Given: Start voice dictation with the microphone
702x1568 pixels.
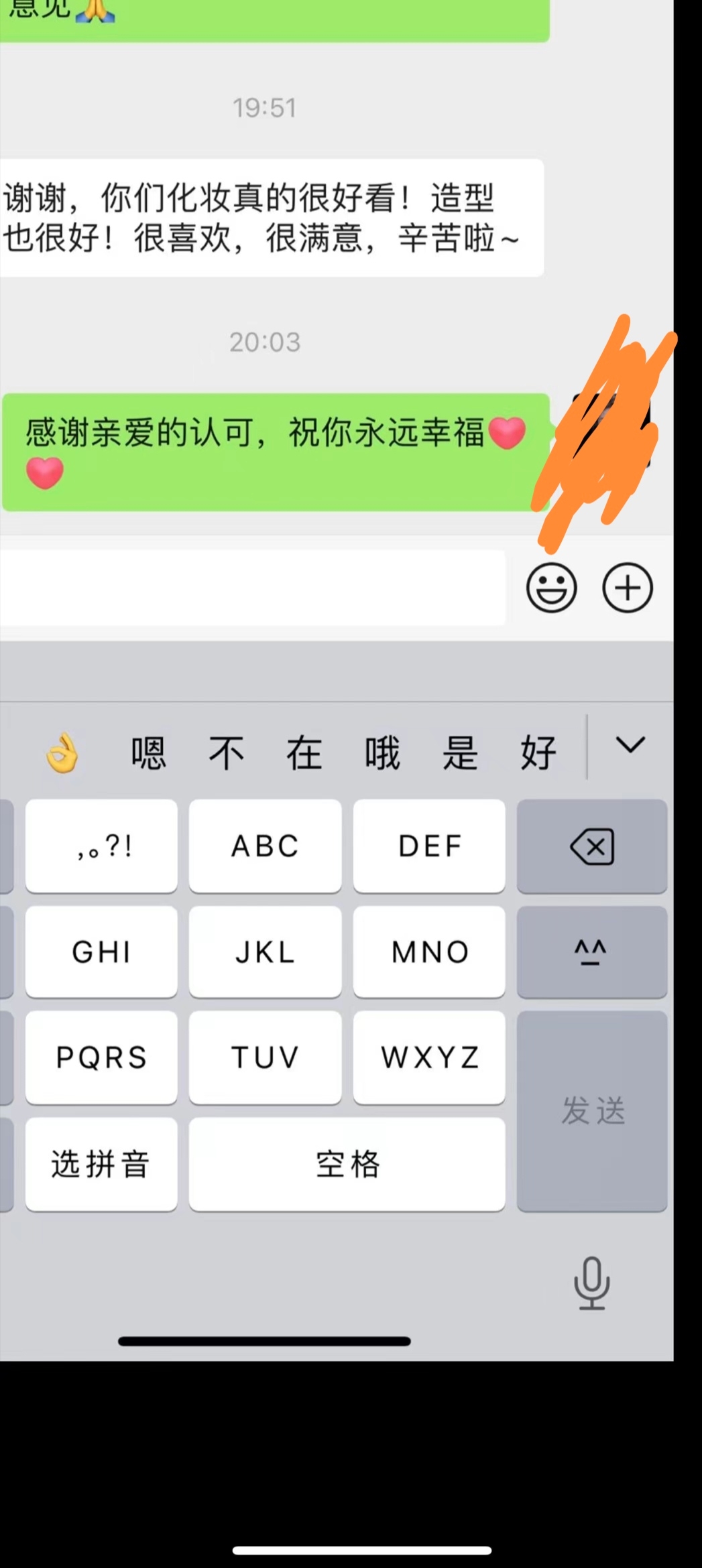Looking at the screenshot, I should (591, 1283).
